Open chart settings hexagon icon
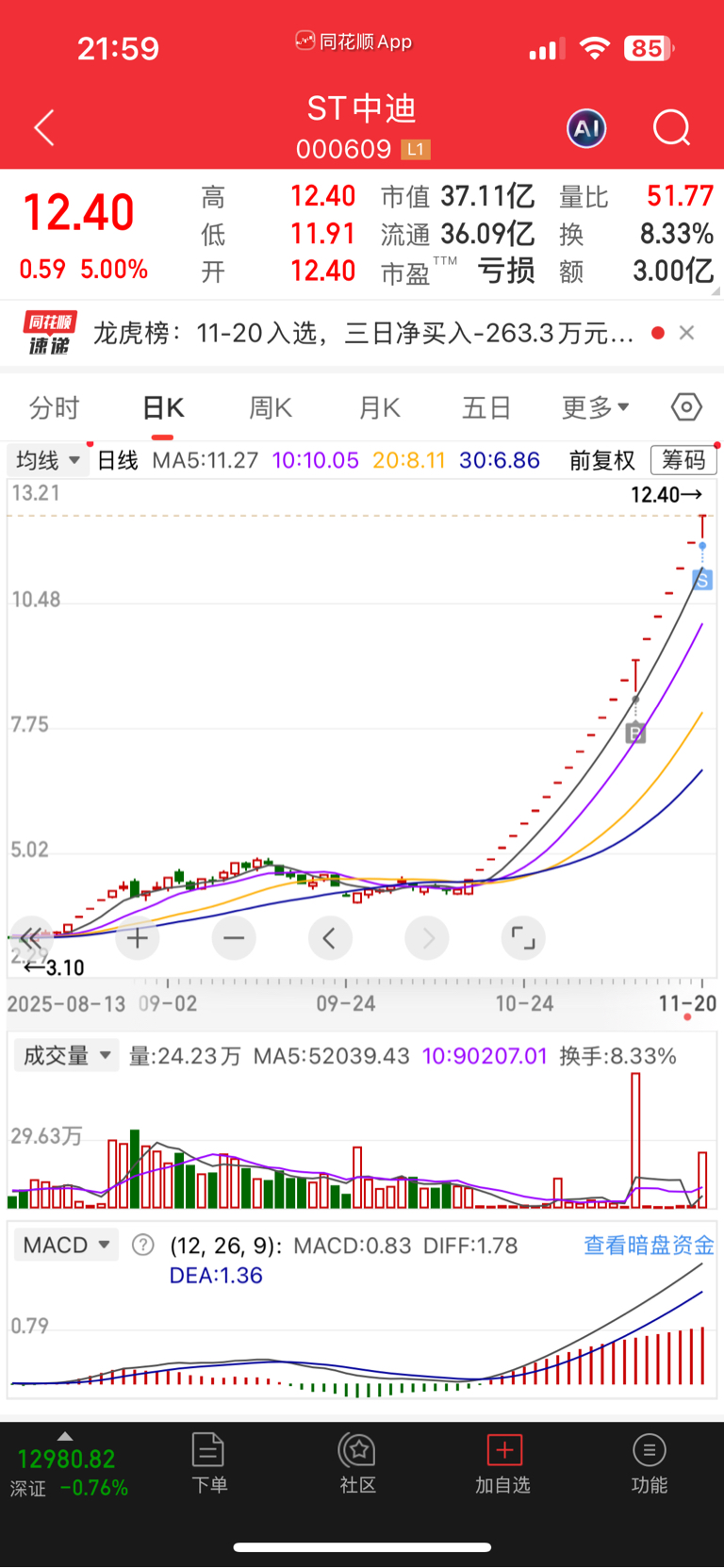This screenshot has width=724, height=1568. (x=686, y=407)
